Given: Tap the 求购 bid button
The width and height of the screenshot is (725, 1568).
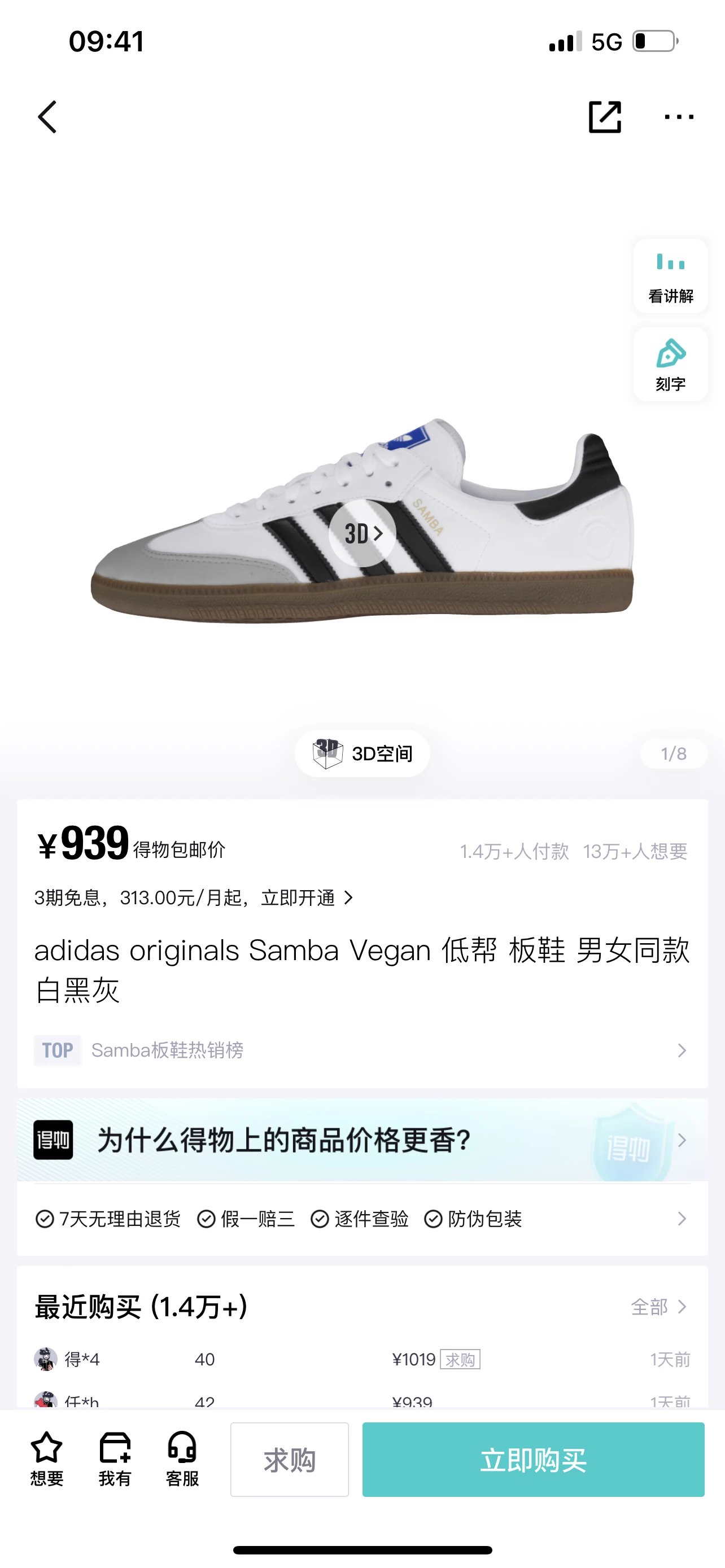Looking at the screenshot, I should point(289,1460).
